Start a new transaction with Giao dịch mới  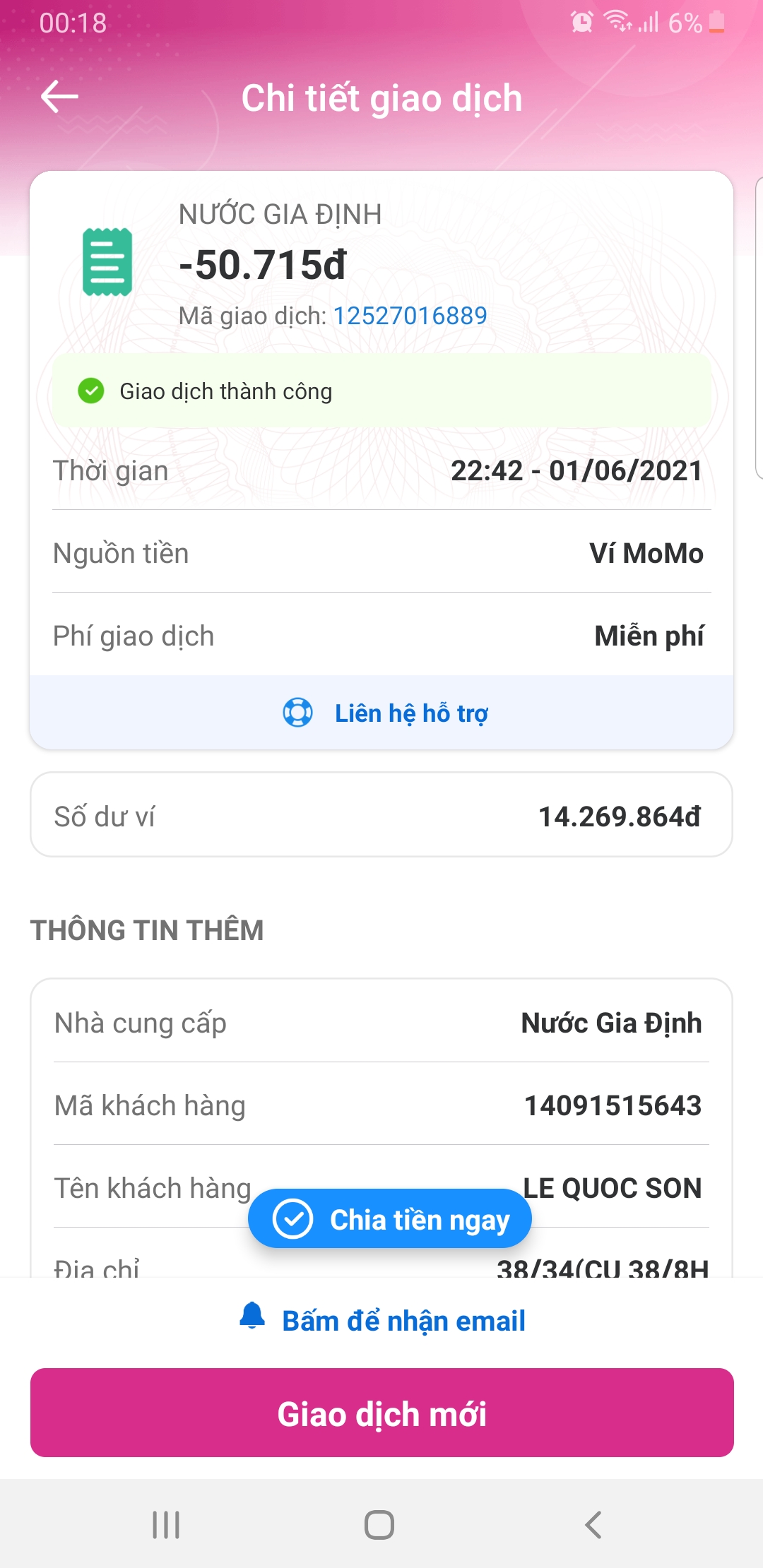[381, 1413]
